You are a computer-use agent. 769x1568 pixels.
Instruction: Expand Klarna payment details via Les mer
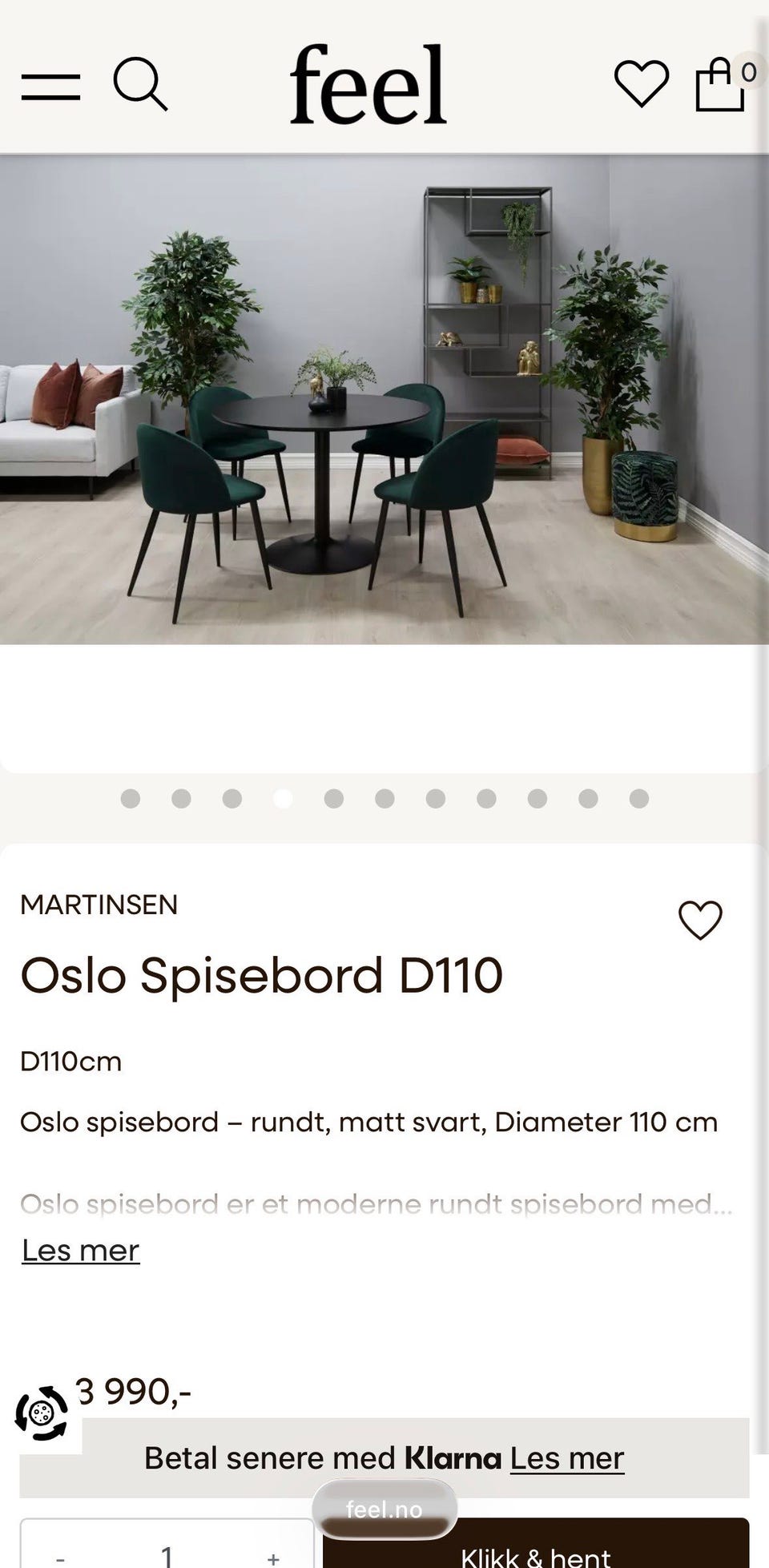tap(566, 1459)
